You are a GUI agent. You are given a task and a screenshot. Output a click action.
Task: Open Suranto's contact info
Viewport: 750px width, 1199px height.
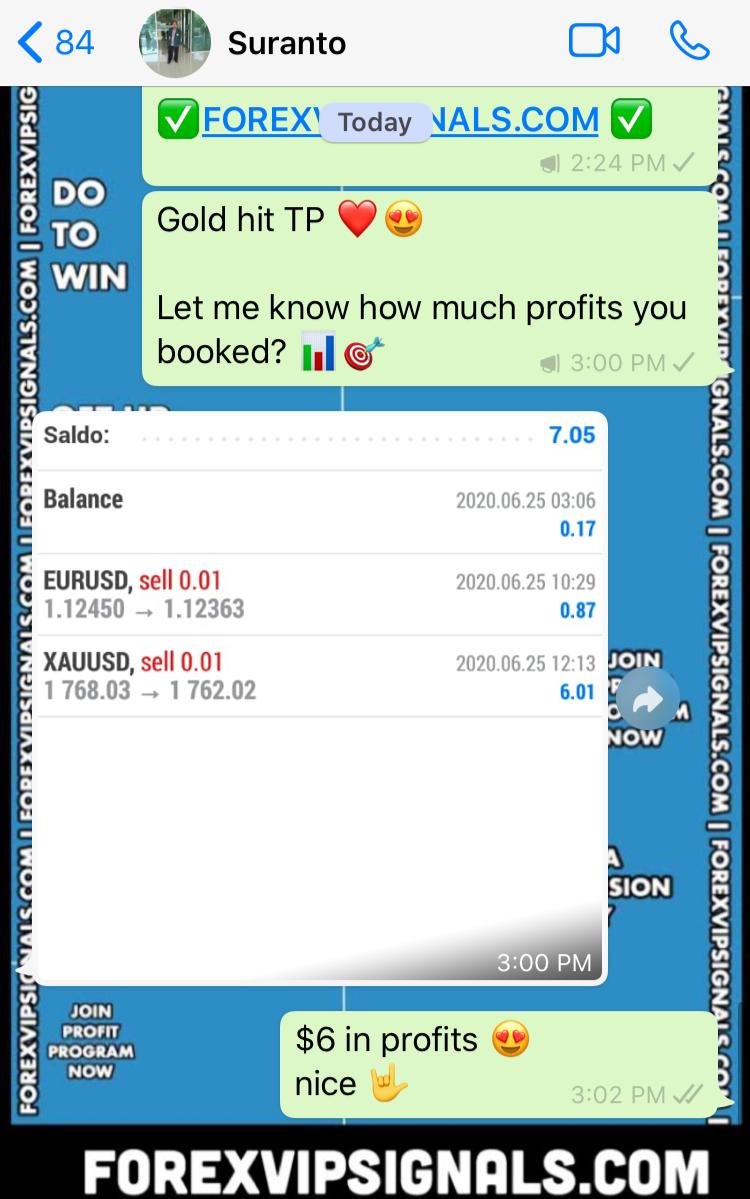coord(286,43)
